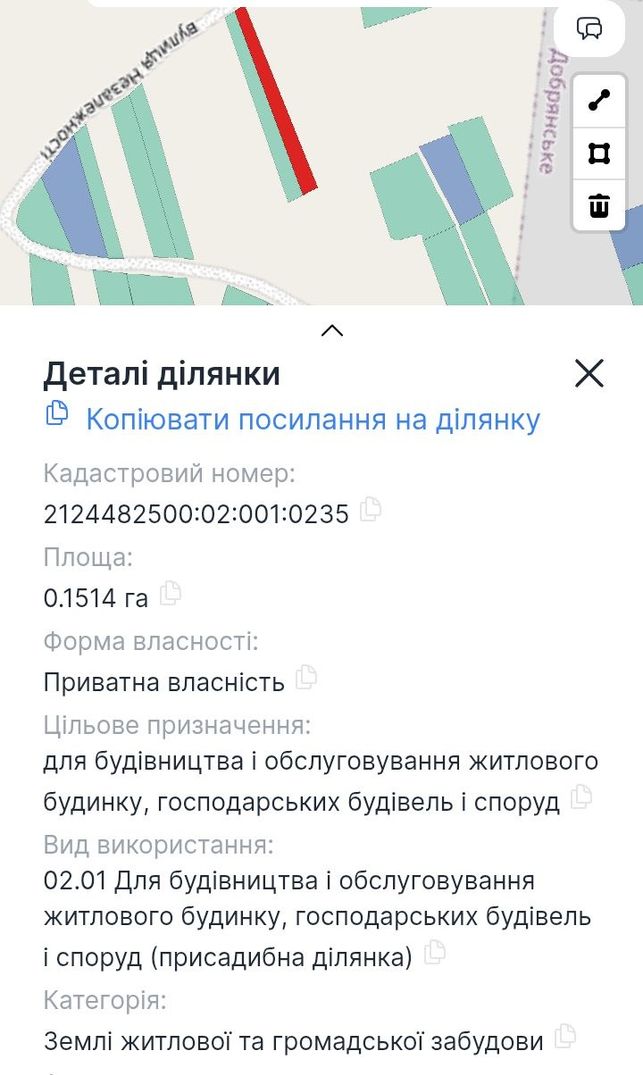643x1075 pixels.
Task: Tap Копіювати посилання на ділянку link
Action: click(313, 419)
